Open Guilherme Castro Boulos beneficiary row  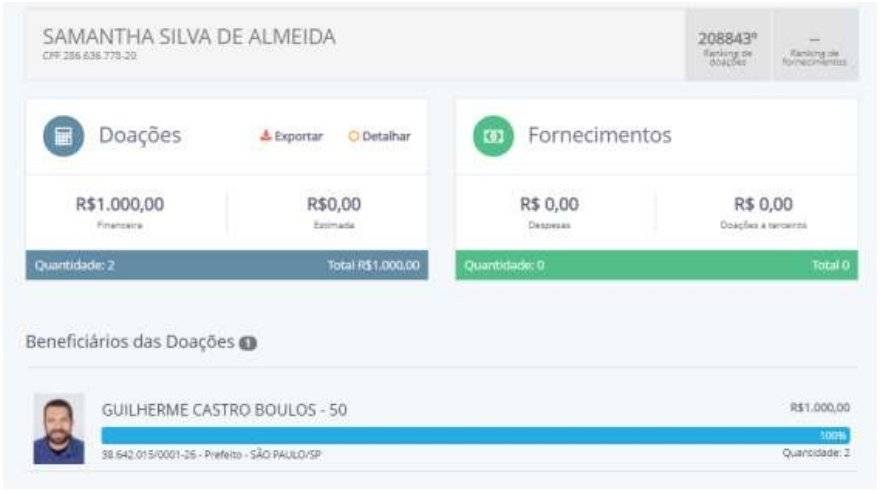[225, 410]
